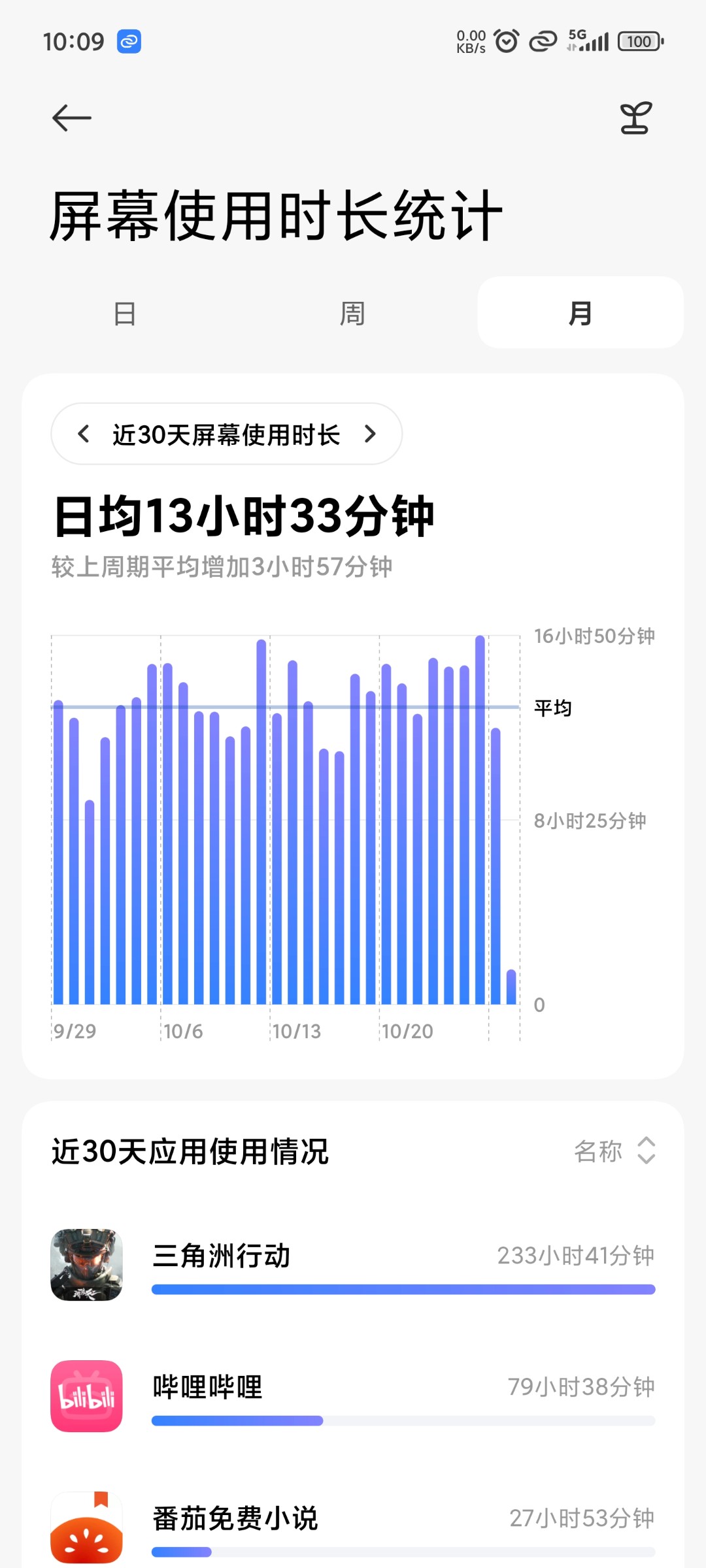Show the next 30-day period

370,434
